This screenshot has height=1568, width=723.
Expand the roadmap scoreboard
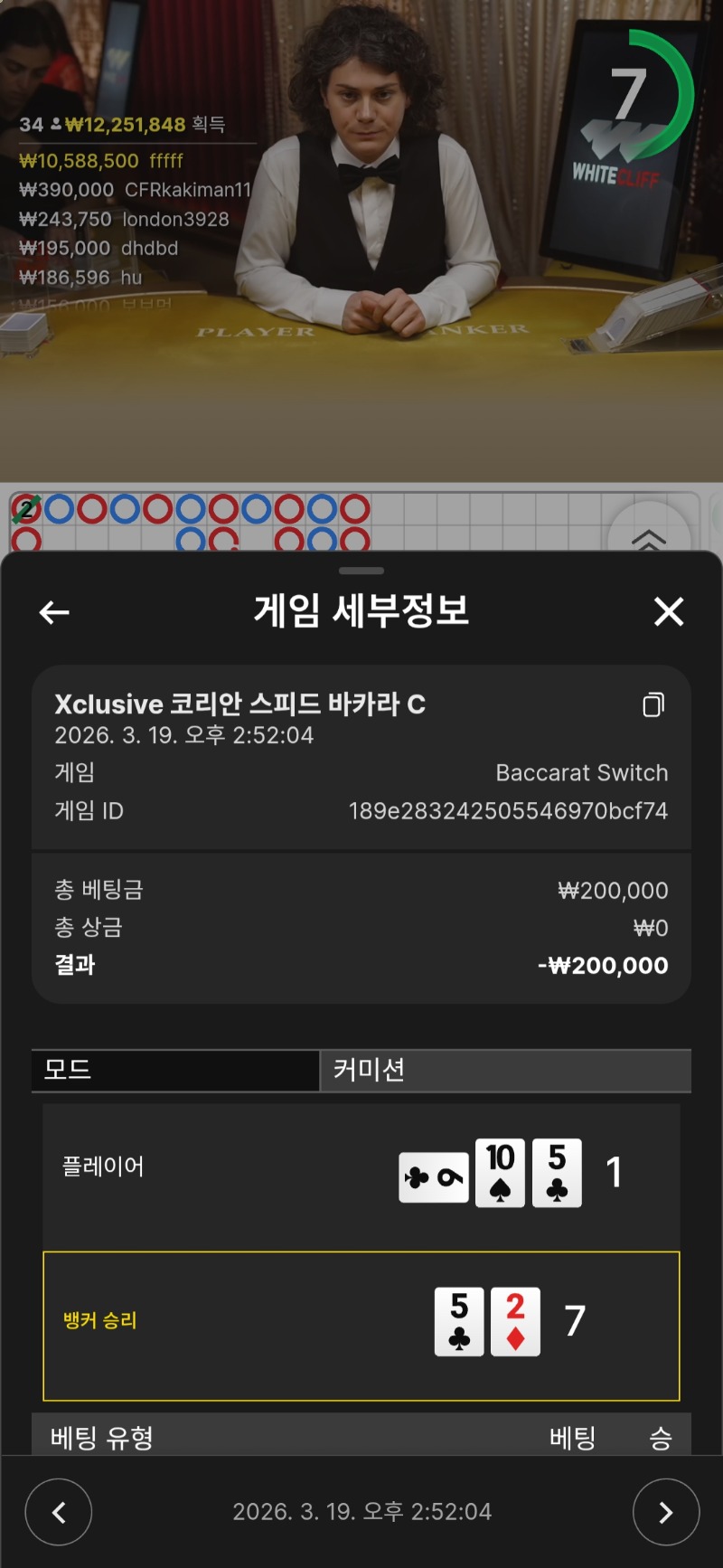(x=649, y=534)
